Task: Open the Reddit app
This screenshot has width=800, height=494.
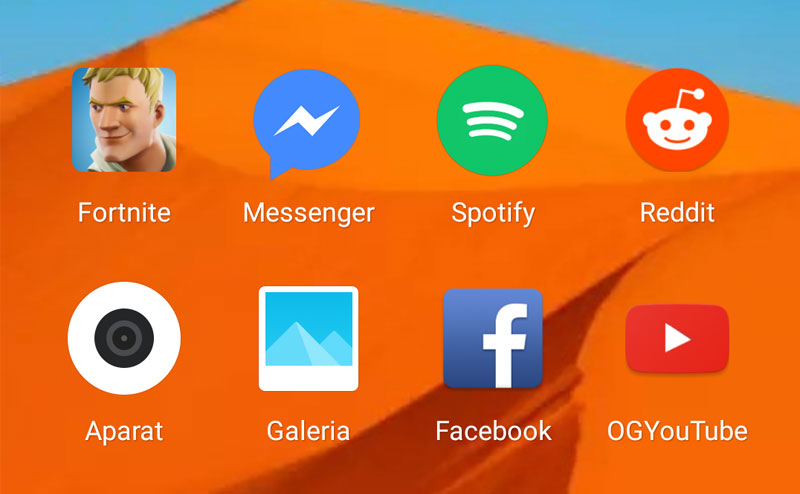Action: click(677, 120)
